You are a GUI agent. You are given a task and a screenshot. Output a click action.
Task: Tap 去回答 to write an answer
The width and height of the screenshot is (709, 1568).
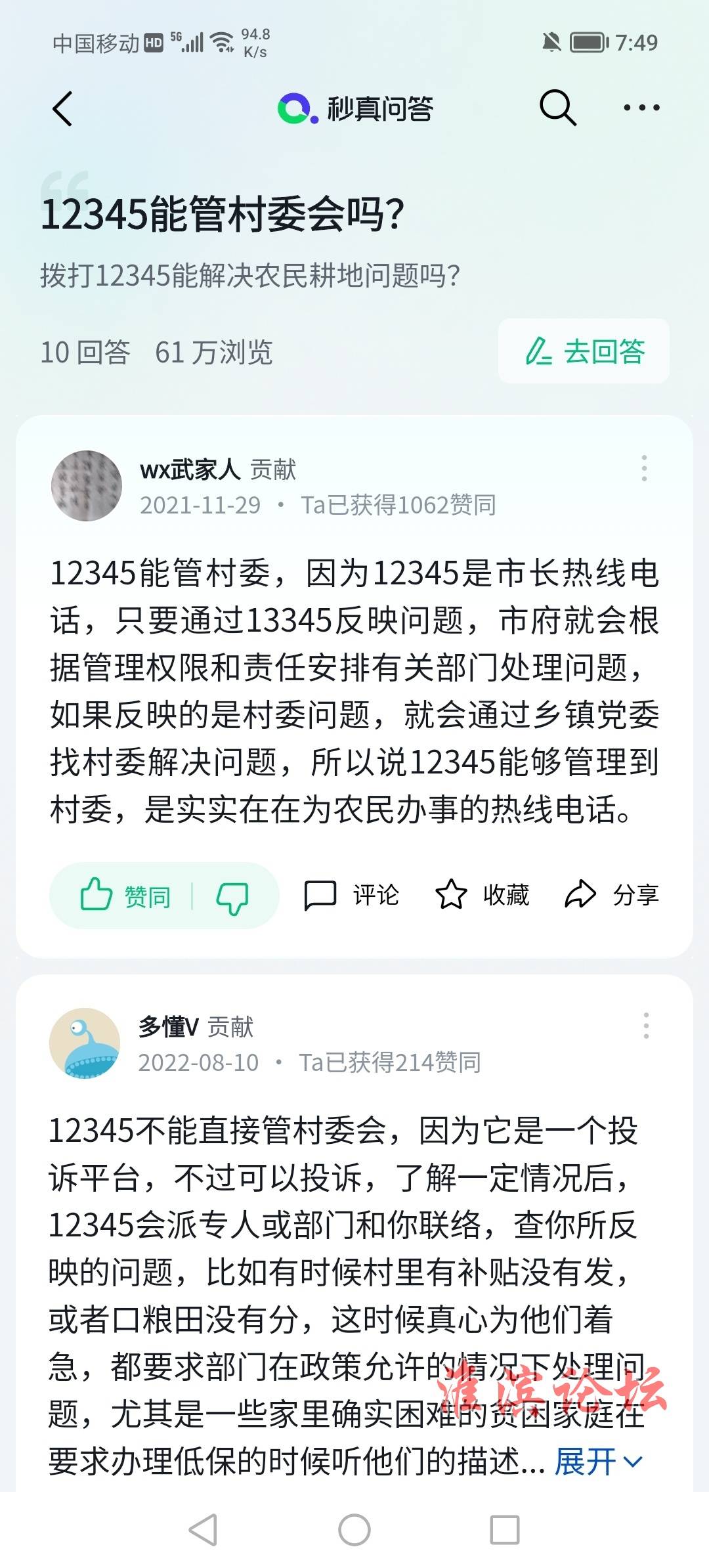pyautogui.click(x=584, y=351)
